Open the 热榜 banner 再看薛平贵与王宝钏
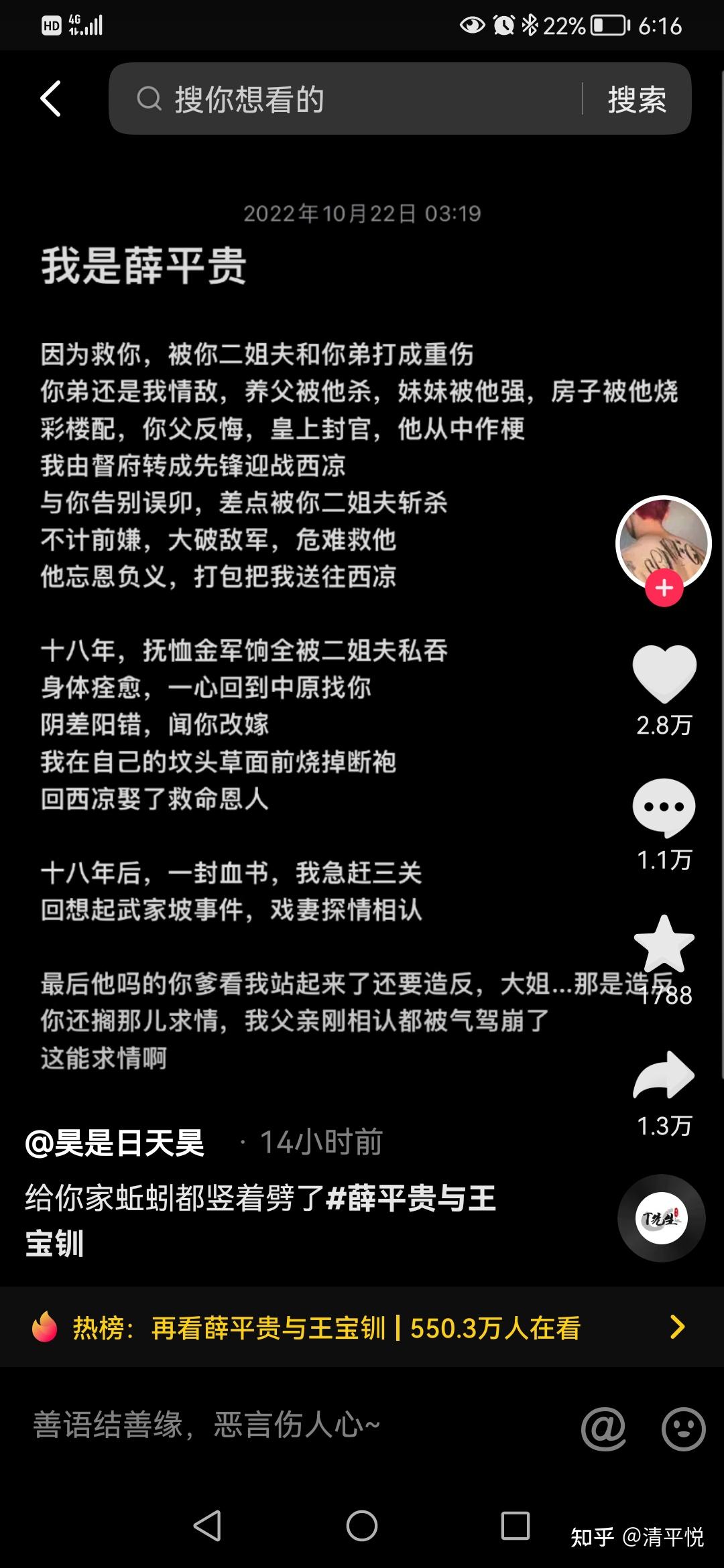 362,1327
